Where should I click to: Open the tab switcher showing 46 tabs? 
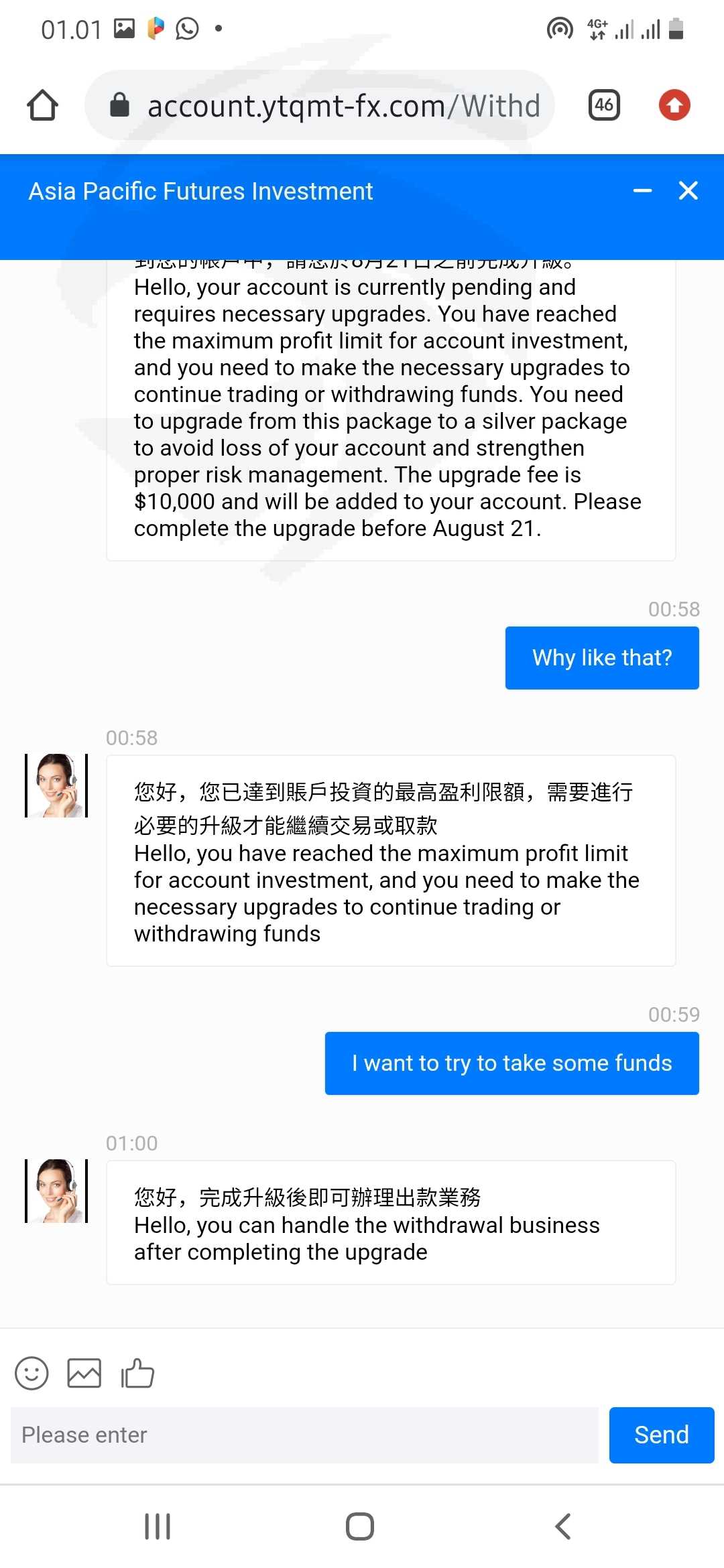pyautogui.click(x=604, y=105)
